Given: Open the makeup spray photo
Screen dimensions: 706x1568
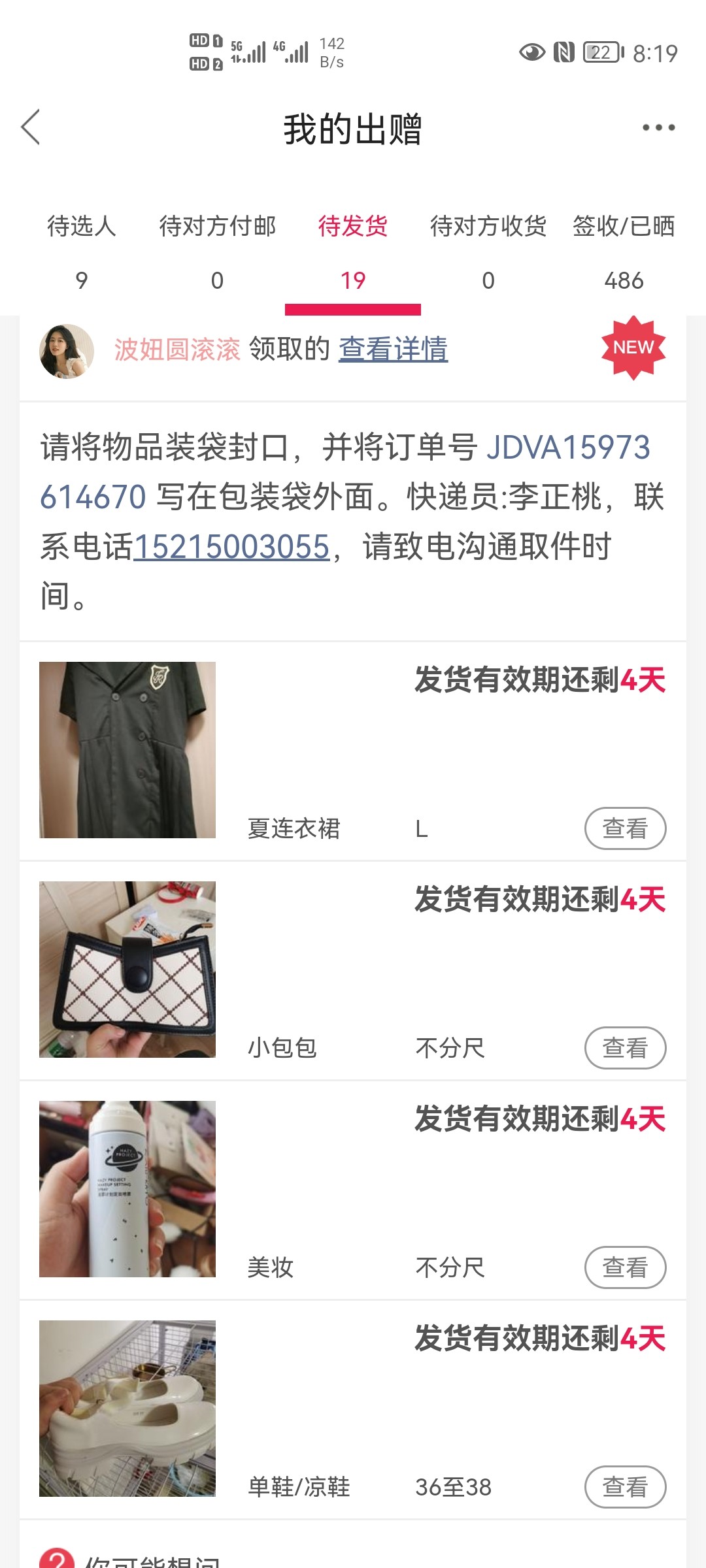Looking at the screenshot, I should pos(127,1189).
